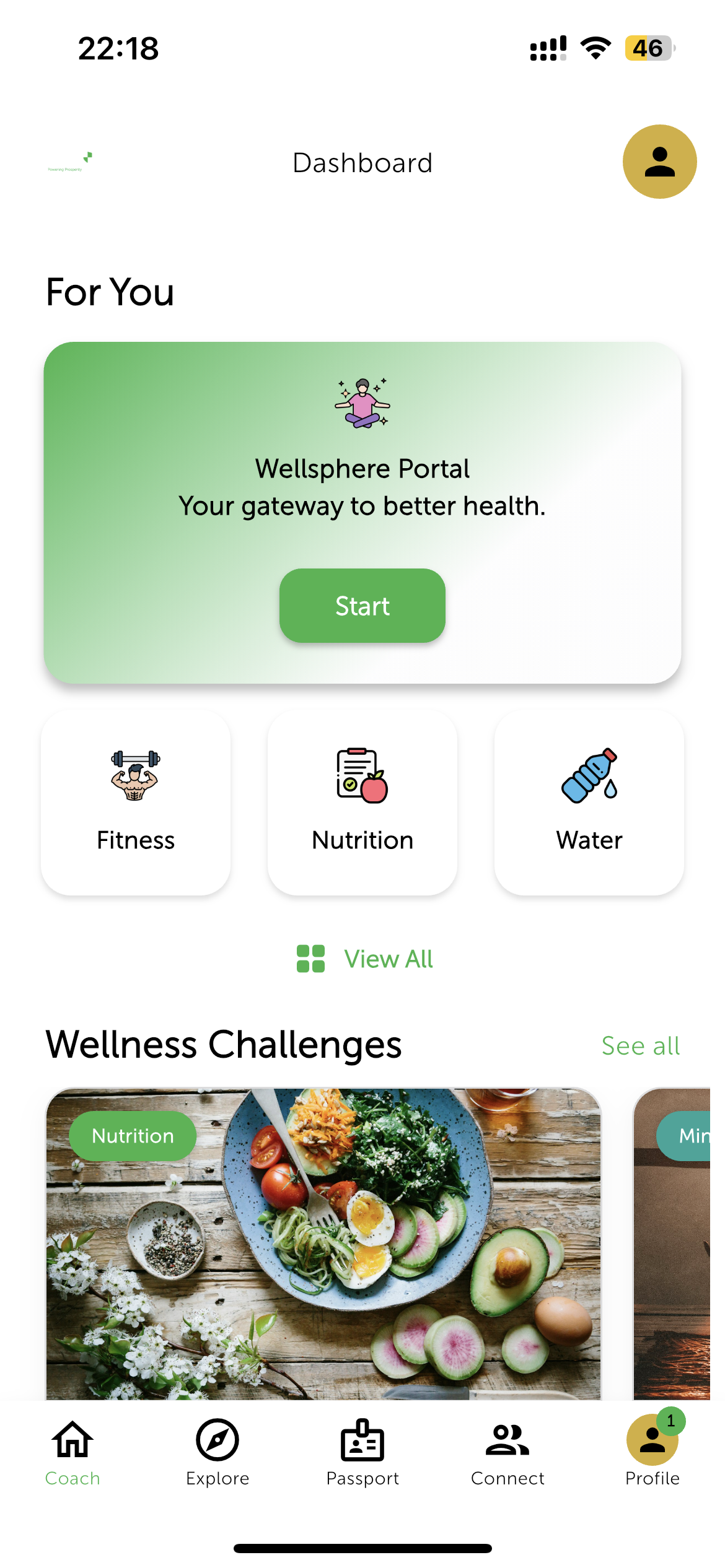Tap View All categories

[x=364, y=959]
